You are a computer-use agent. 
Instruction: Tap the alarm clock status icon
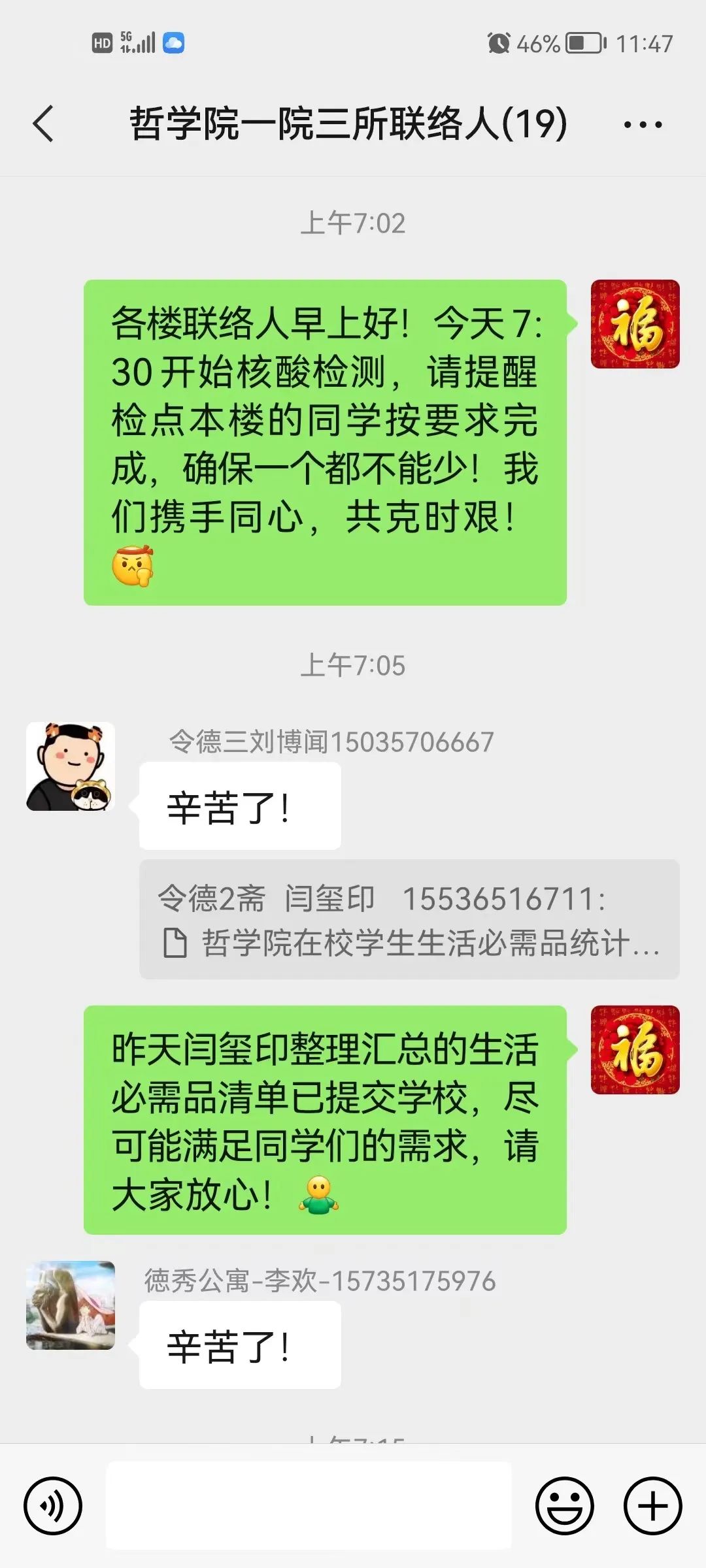click(499, 41)
